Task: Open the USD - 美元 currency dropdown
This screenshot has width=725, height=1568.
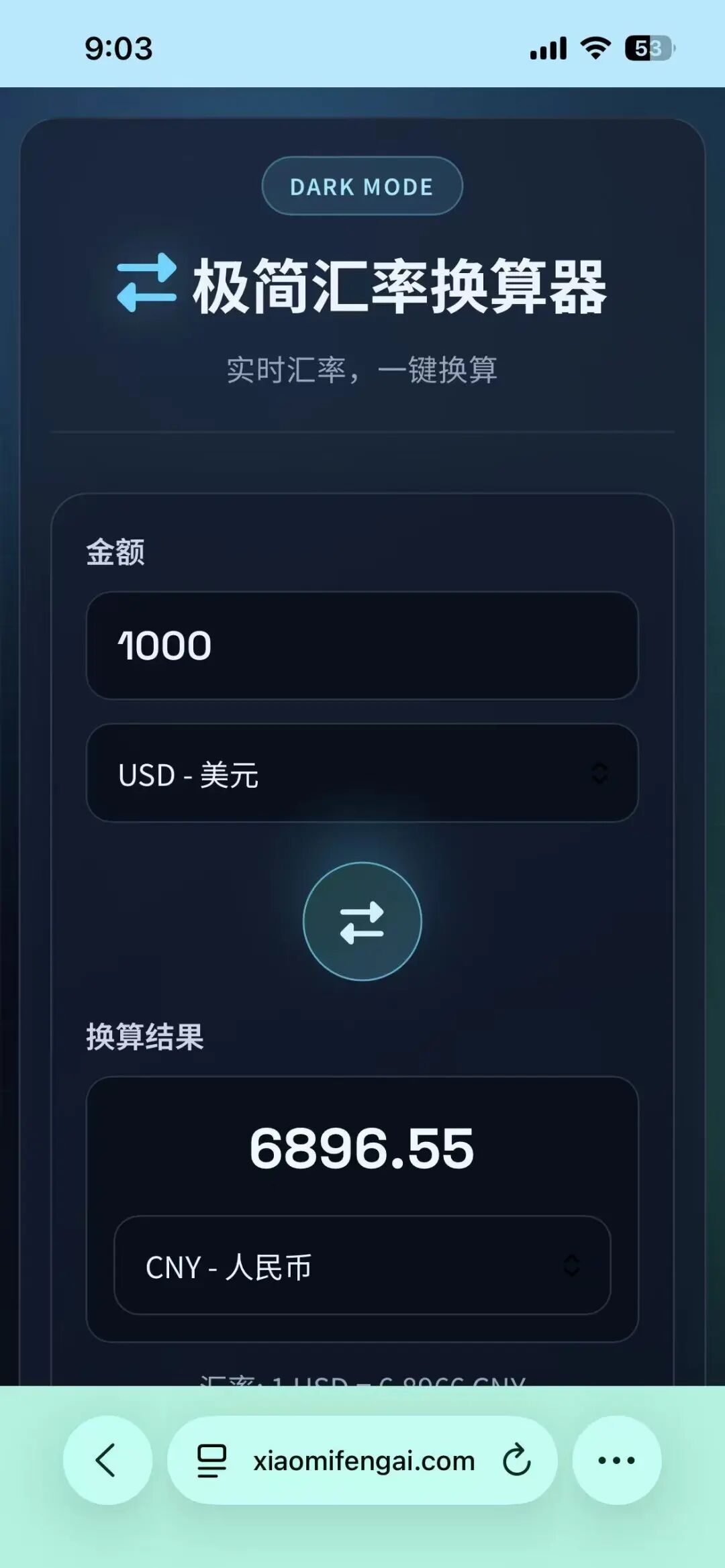Action: [x=362, y=773]
